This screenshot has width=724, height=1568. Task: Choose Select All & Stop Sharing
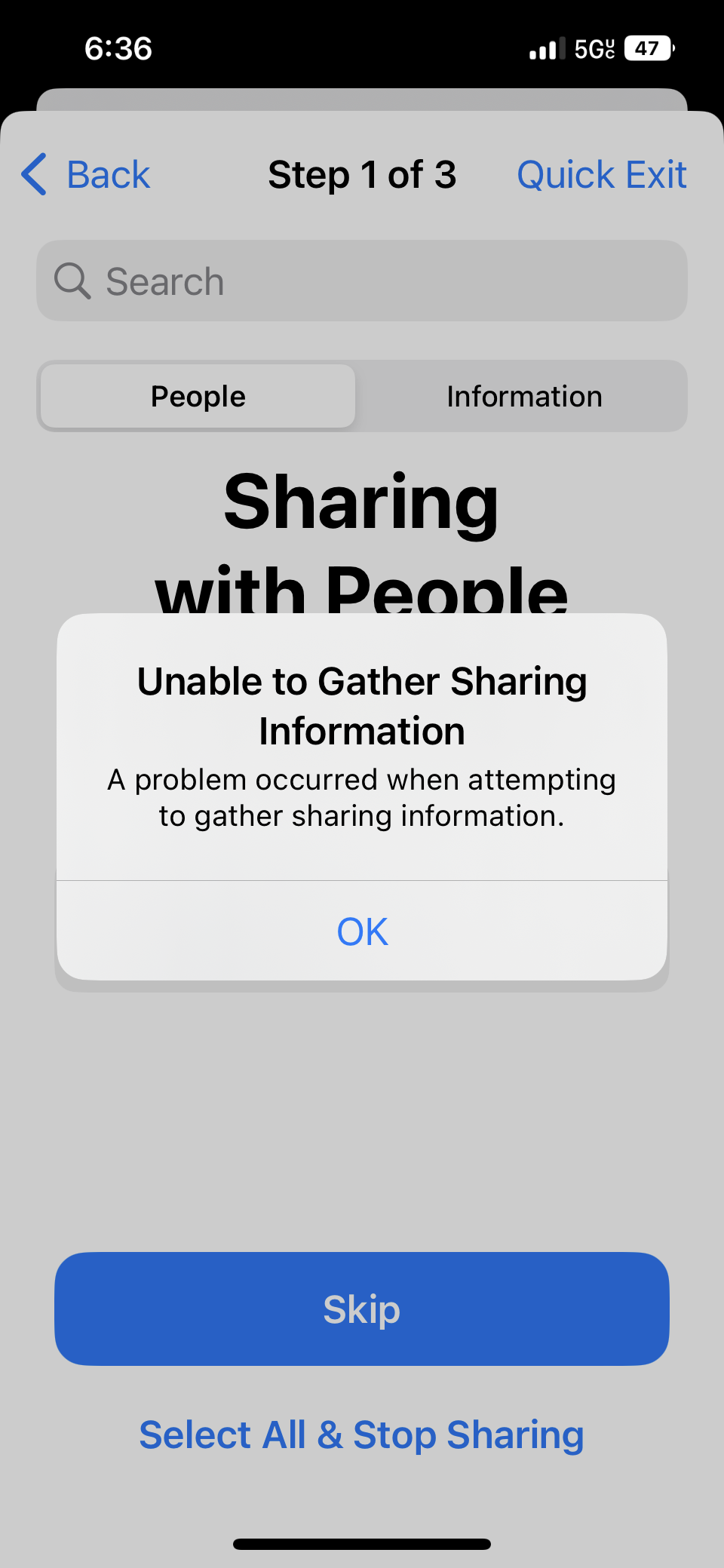(x=362, y=1435)
